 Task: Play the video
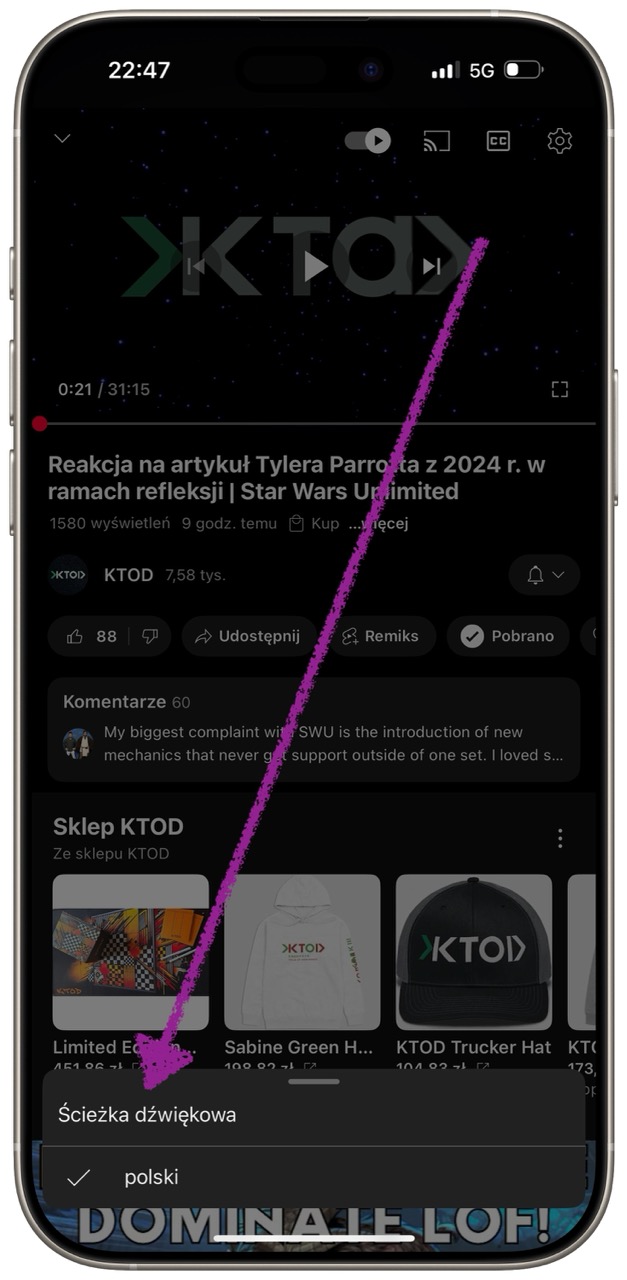click(x=315, y=266)
